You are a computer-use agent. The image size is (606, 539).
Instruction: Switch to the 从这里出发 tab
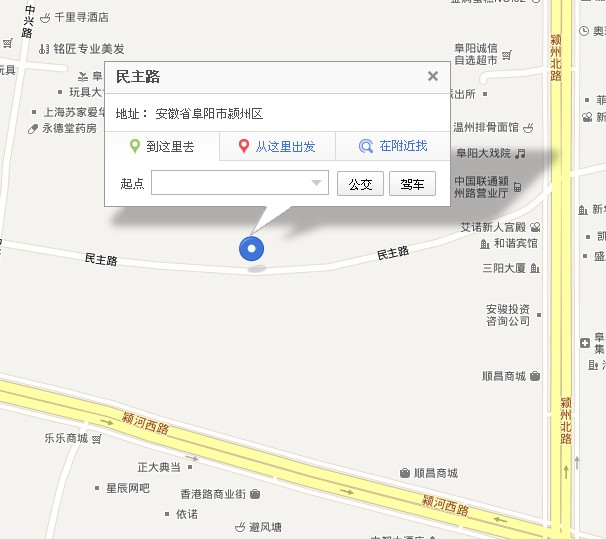(277, 146)
